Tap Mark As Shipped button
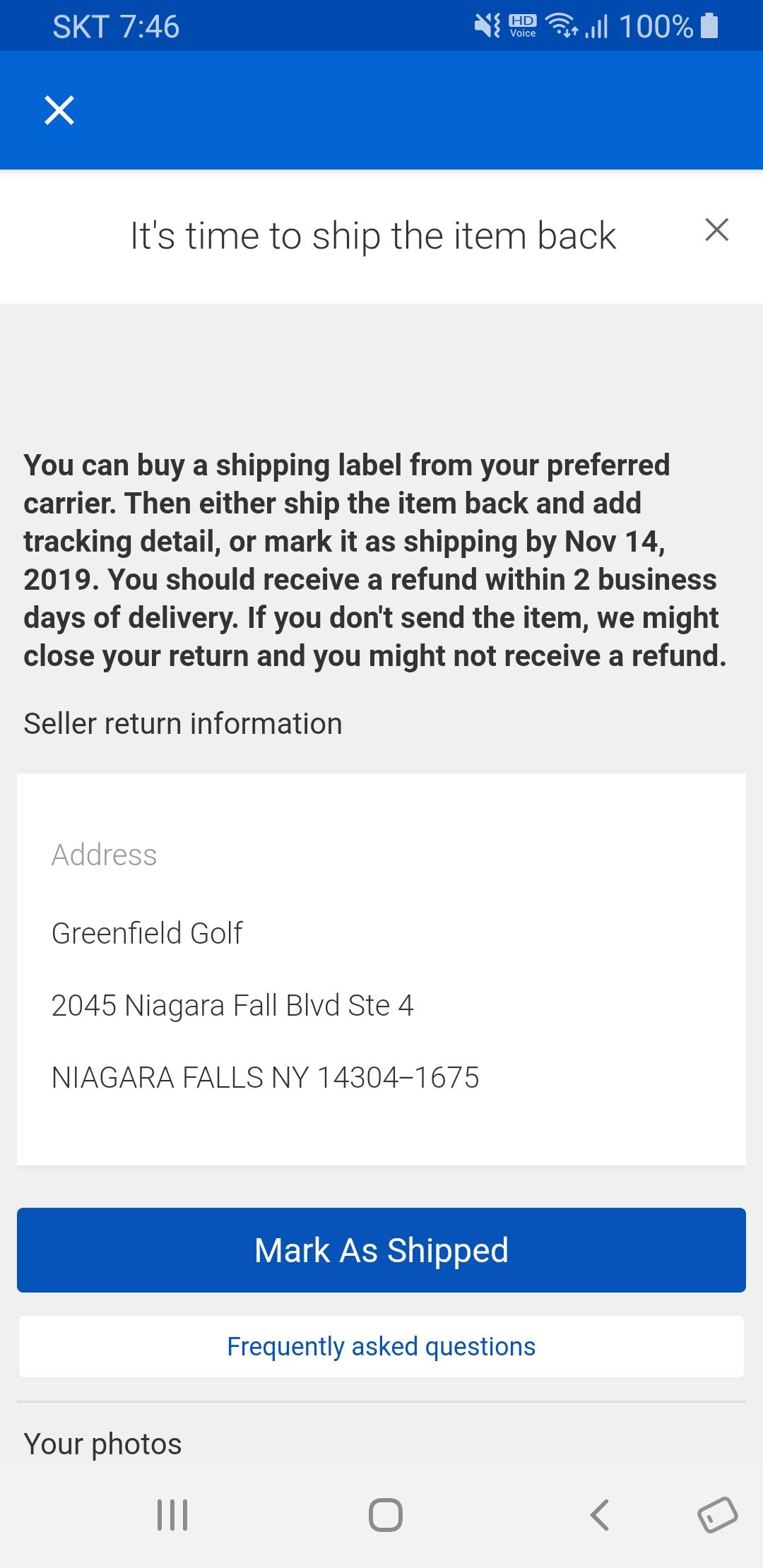Viewport: 763px width, 1568px height. click(381, 1250)
